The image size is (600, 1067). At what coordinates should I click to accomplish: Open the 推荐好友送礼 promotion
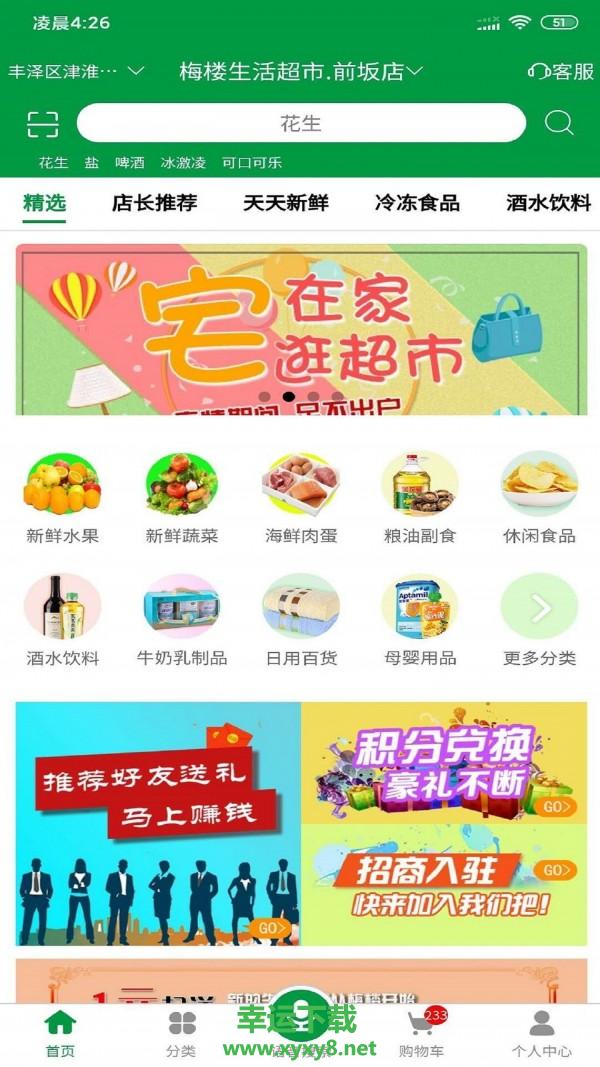(158, 823)
